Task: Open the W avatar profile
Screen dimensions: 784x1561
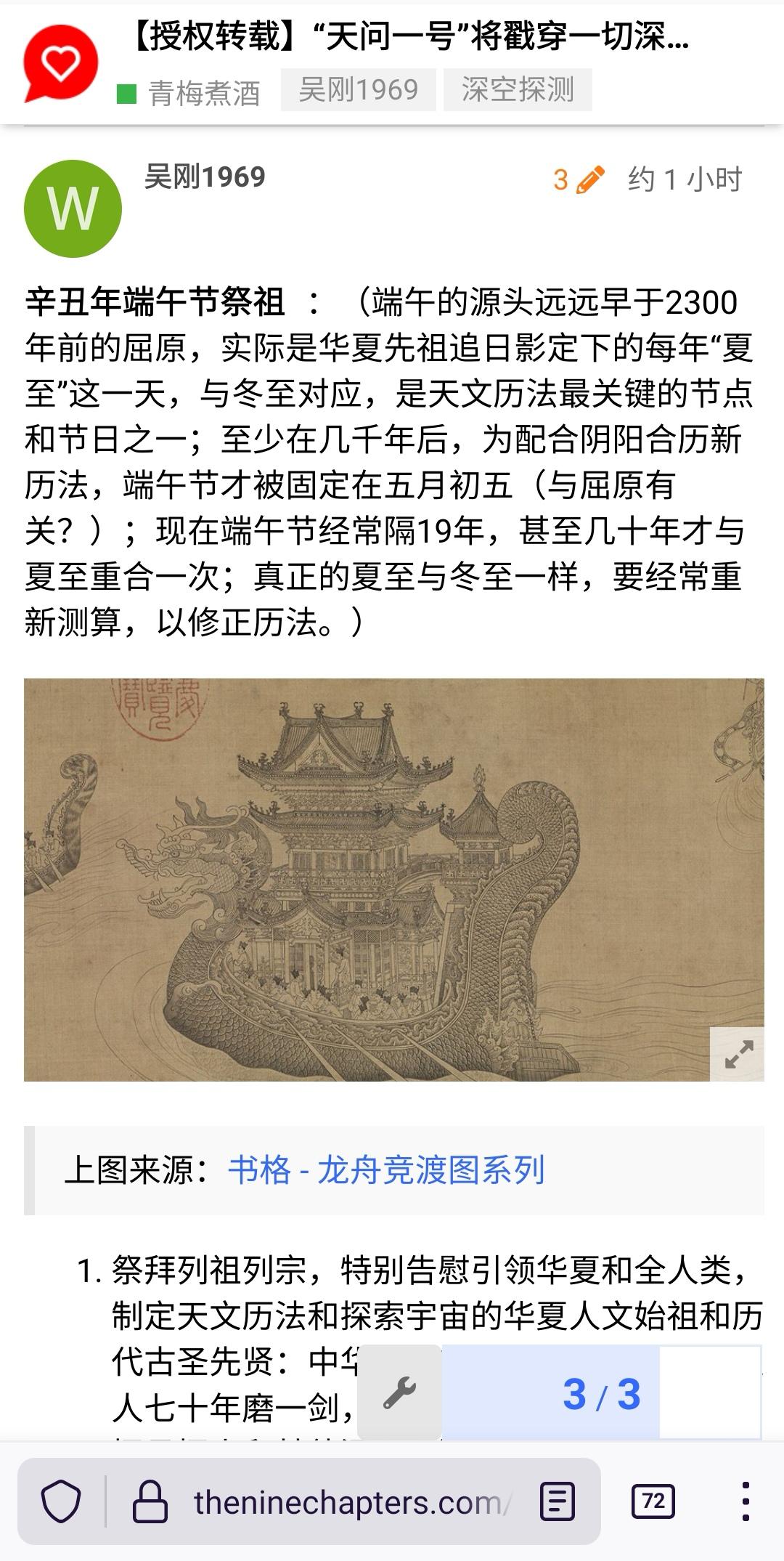Action: pyautogui.click(x=73, y=208)
